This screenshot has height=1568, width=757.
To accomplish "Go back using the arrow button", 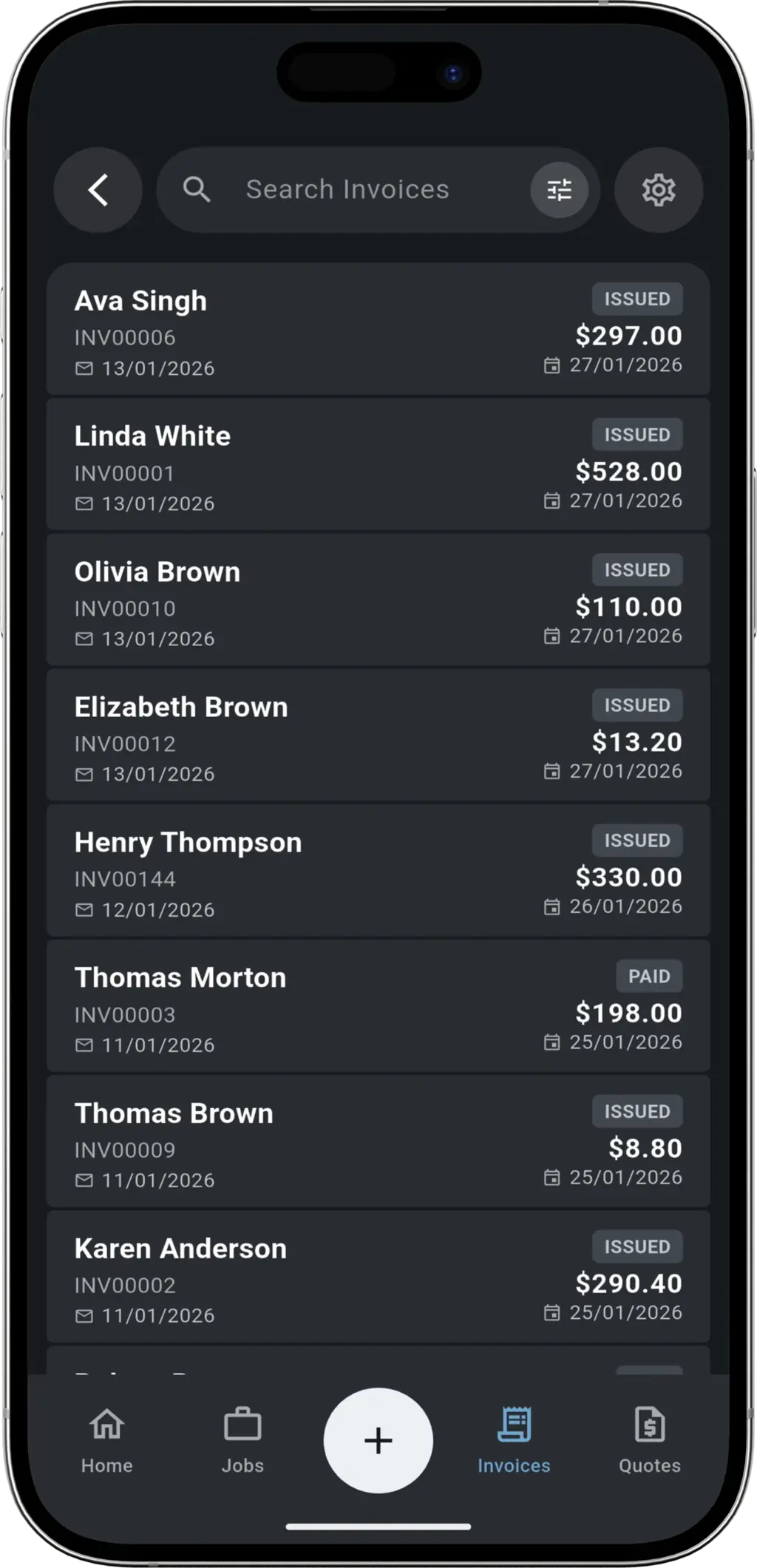I will (98, 190).
